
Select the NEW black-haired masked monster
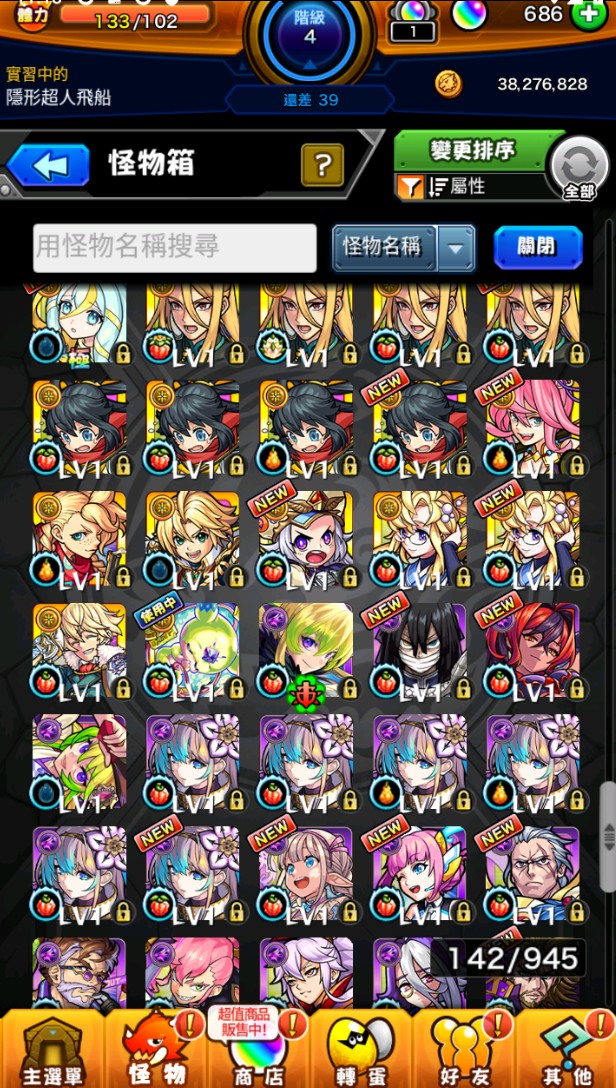(x=420, y=652)
